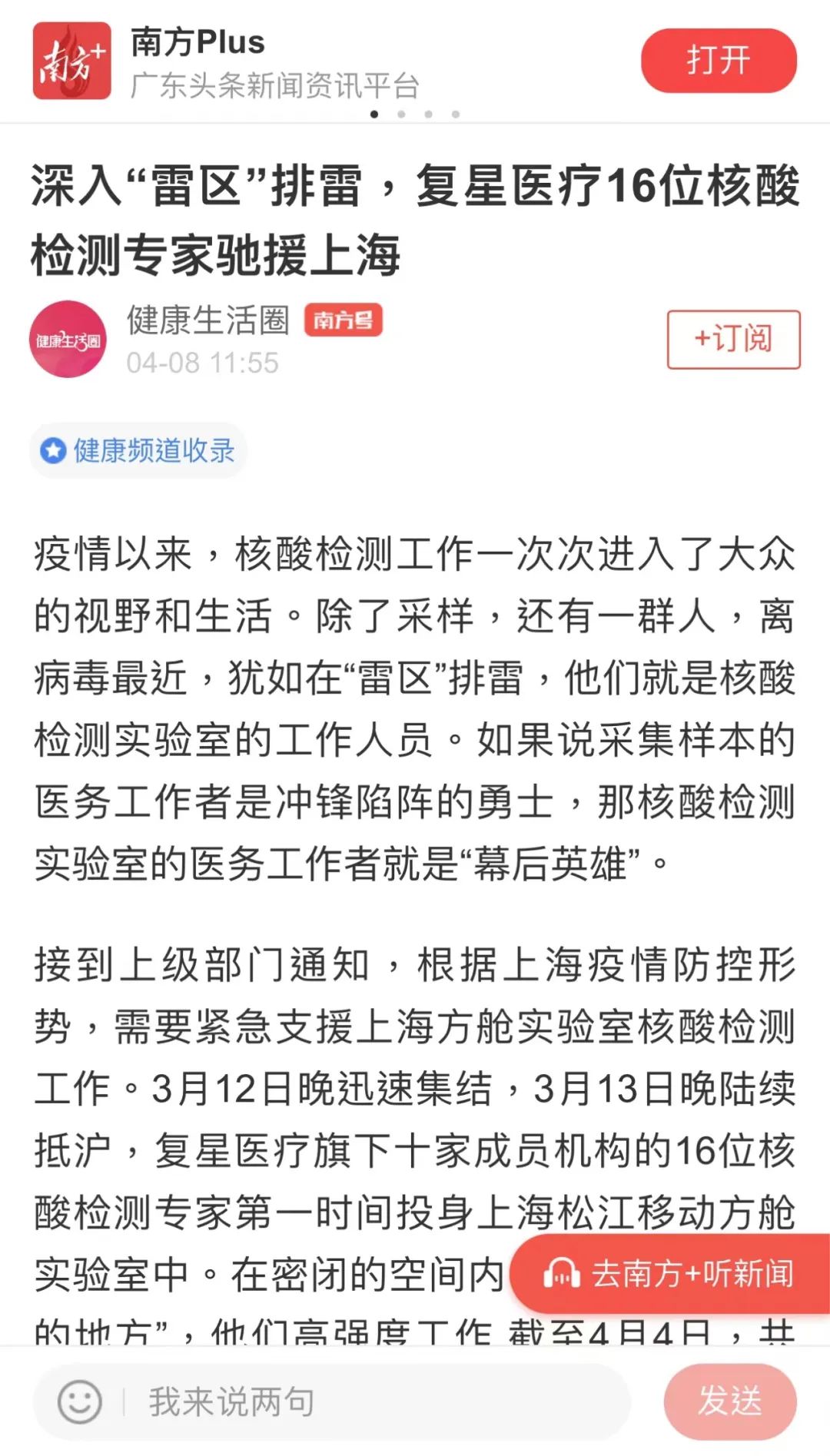Image resolution: width=830 pixels, height=1456 pixels.
Task: Open the 健康频道收录 chip
Action: (x=139, y=450)
